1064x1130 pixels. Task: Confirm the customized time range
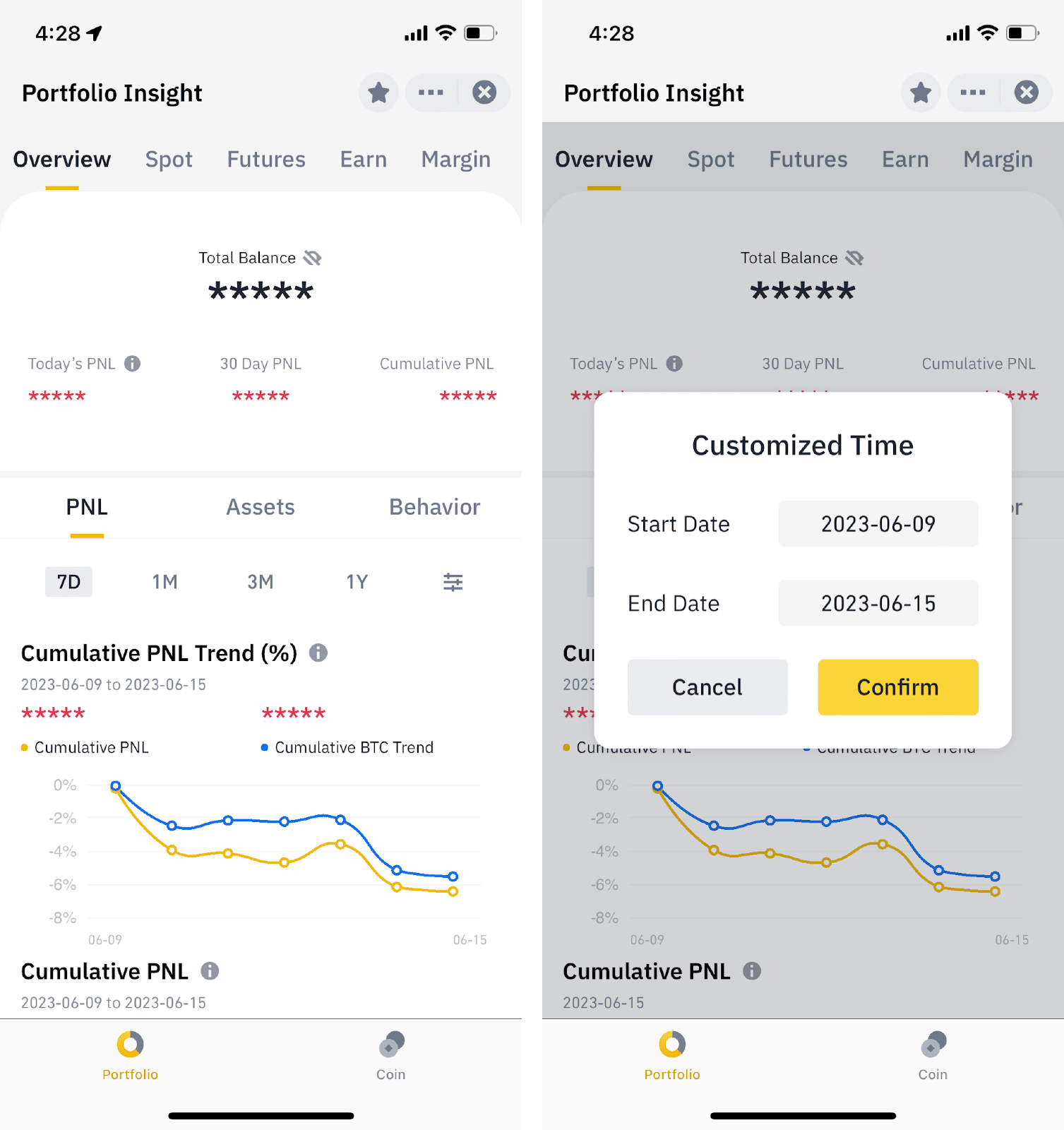tap(897, 687)
